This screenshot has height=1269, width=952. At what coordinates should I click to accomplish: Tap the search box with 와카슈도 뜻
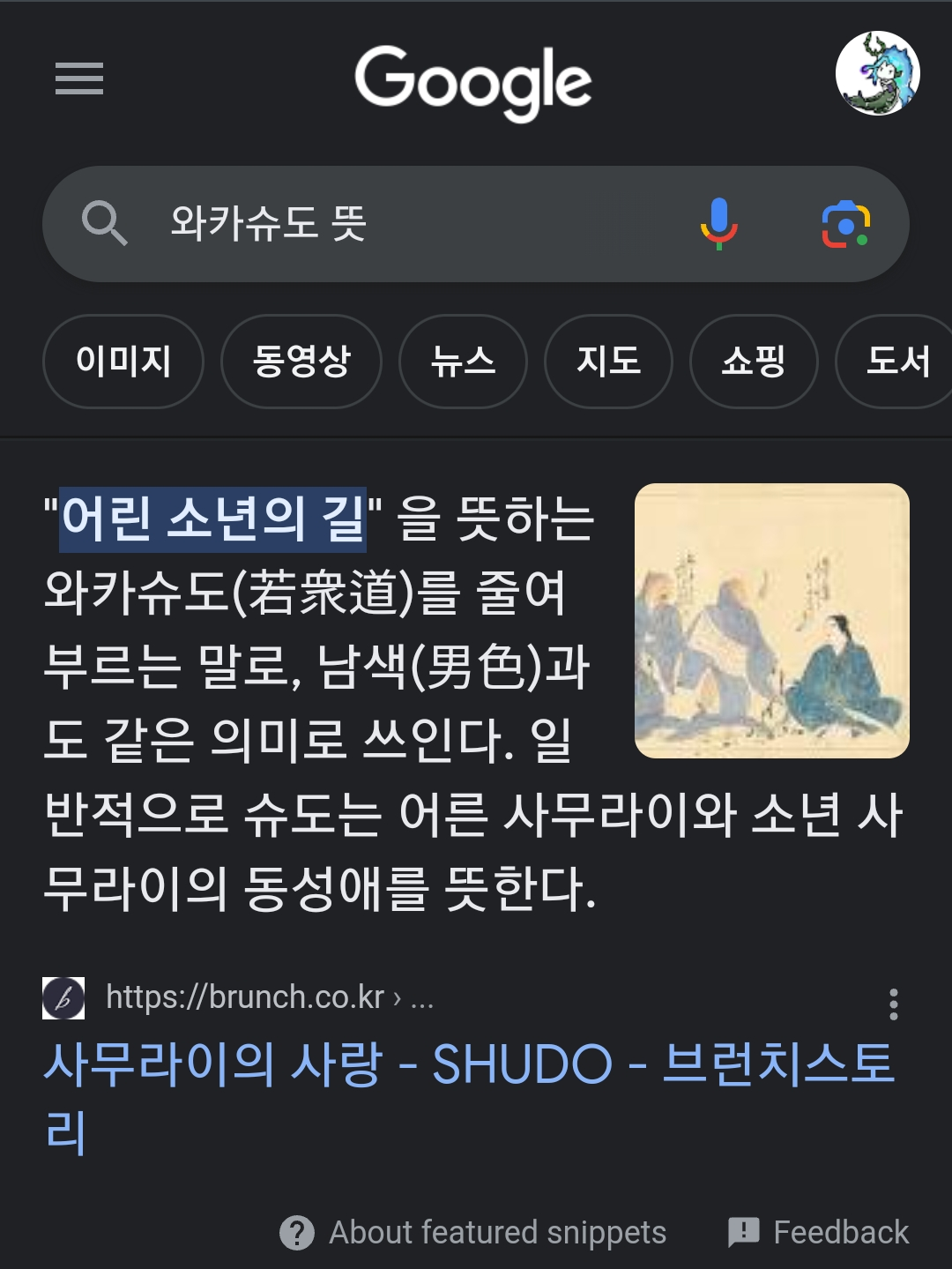397,223
